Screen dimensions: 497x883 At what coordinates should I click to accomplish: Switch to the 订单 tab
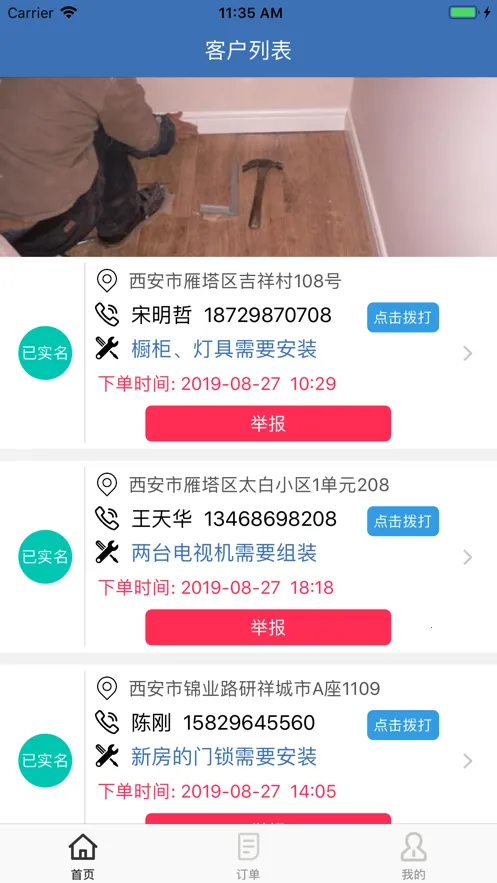pyautogui.click(x=248, y=855)
